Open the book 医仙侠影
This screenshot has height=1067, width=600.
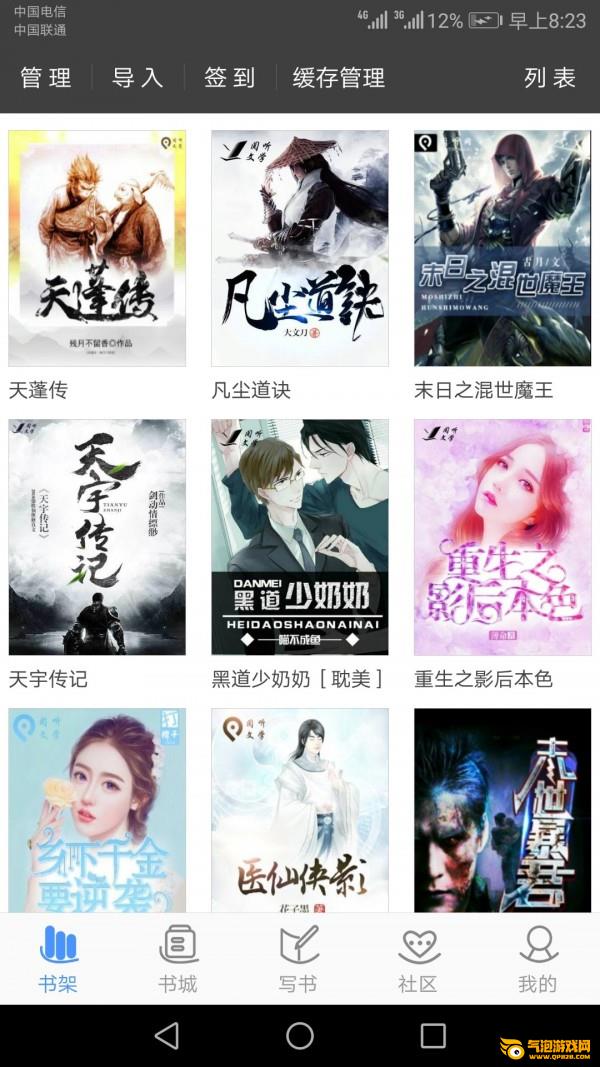[x=299, y=810]
